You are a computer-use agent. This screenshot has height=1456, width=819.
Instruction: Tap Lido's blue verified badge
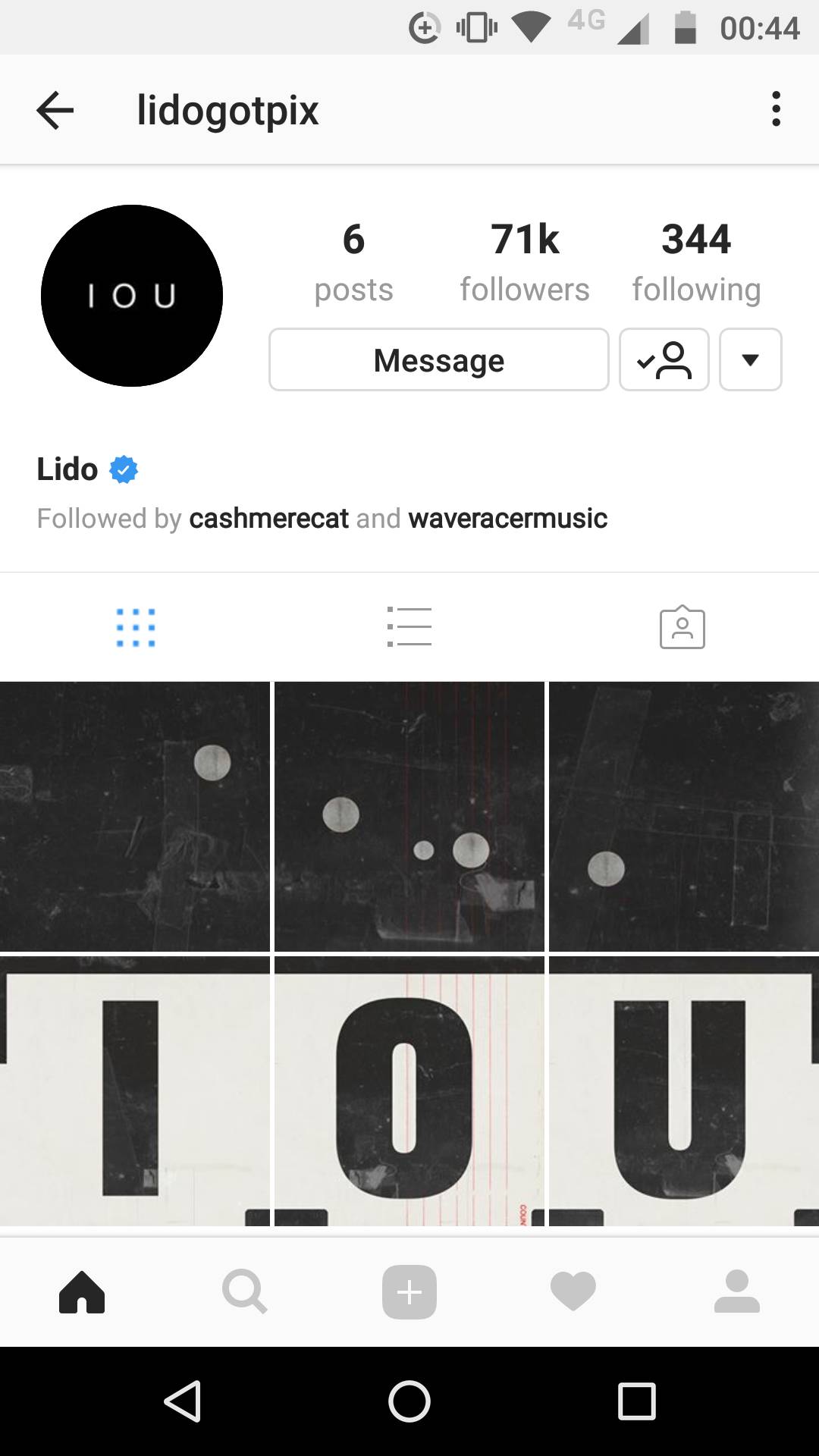[x=124, y=469]
